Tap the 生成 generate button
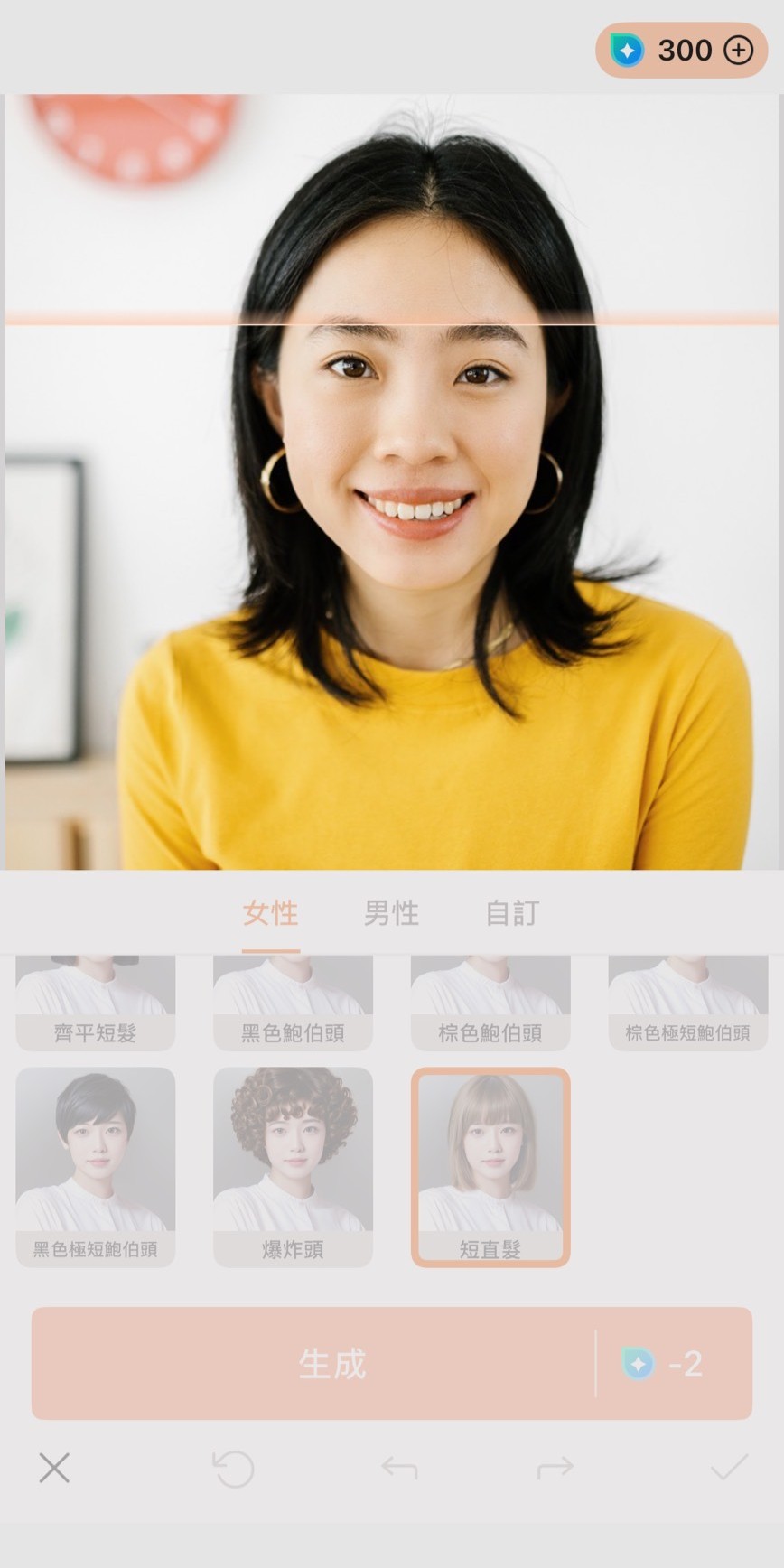 [x=333, y=1365]
